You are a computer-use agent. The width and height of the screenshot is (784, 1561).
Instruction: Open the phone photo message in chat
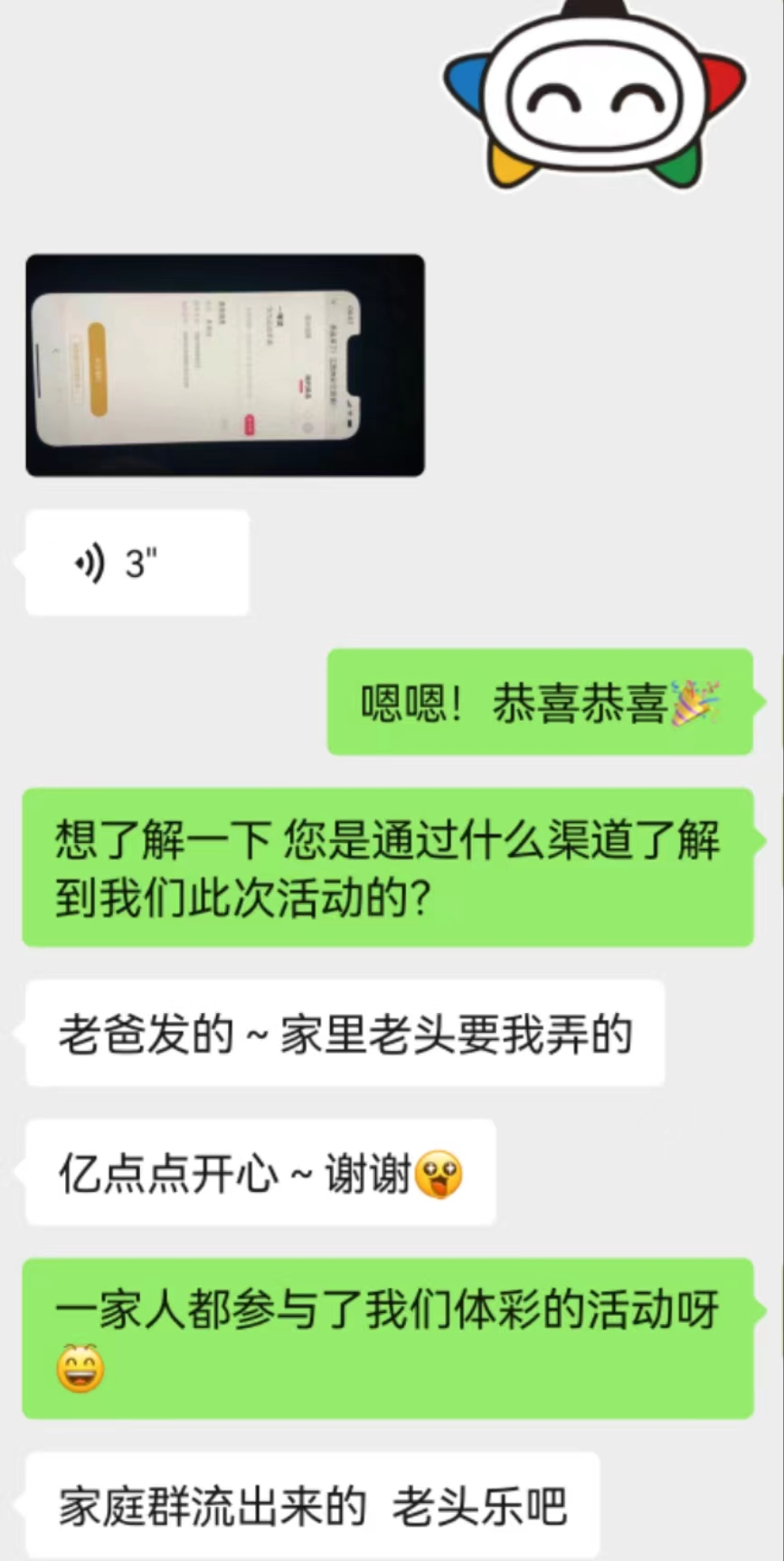(x=225, y=365)
